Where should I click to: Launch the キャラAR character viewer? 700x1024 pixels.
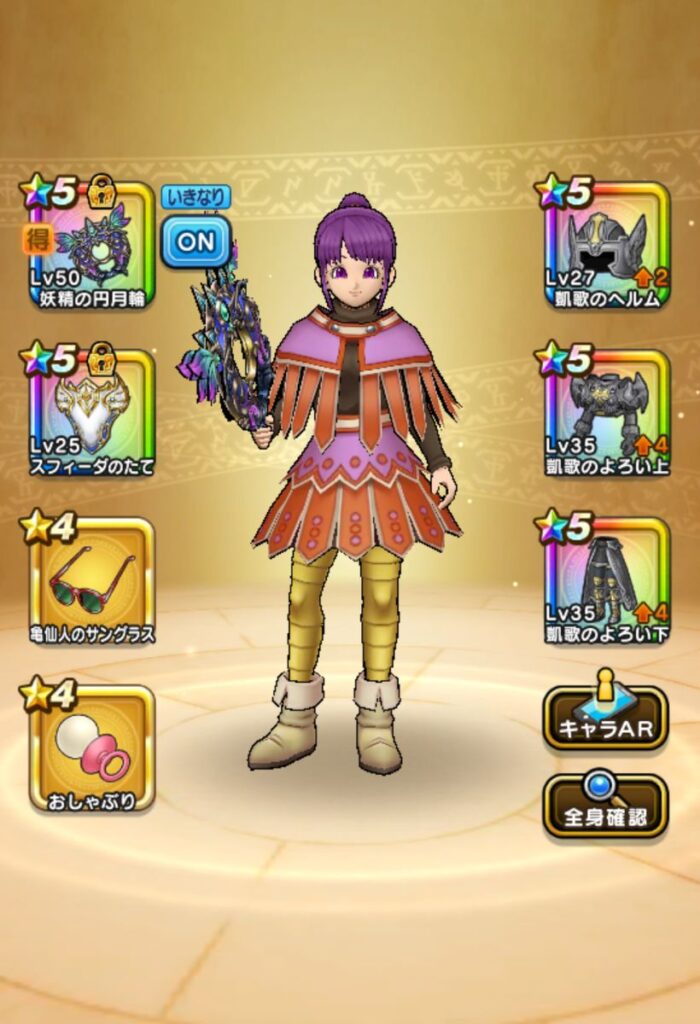pos(605,718)
